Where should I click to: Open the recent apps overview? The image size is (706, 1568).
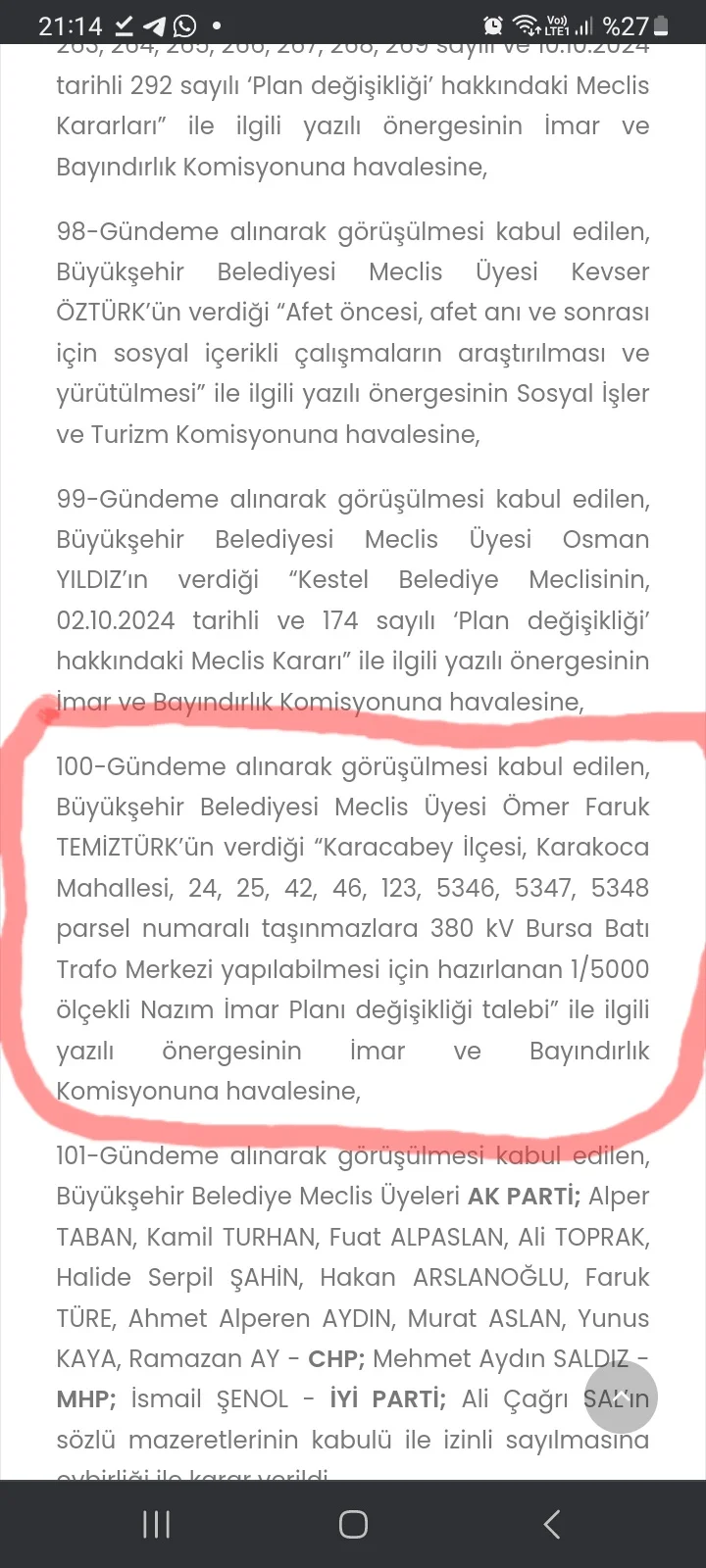[156, 1524]
